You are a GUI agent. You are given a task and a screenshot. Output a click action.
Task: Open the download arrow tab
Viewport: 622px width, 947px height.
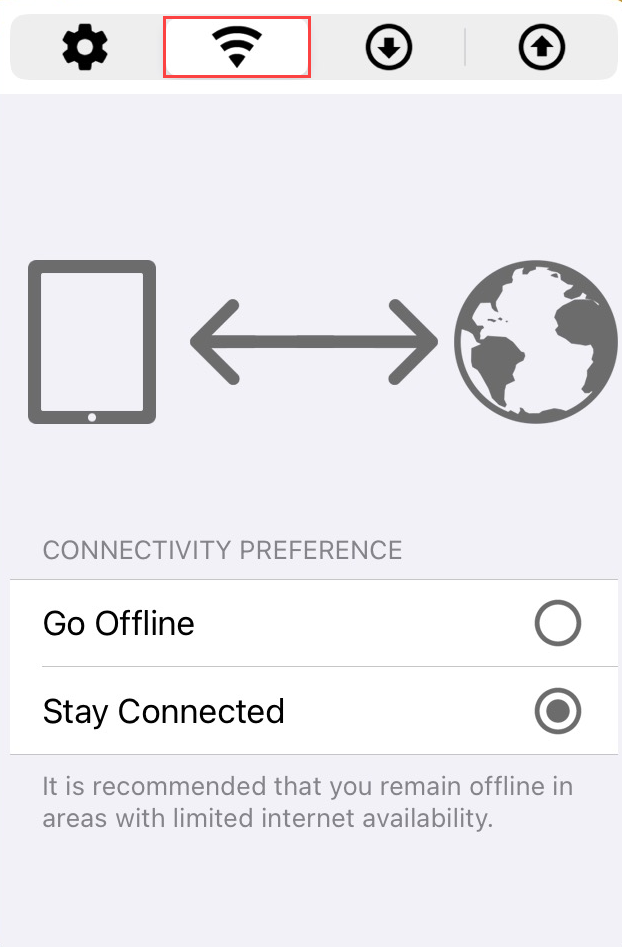click(x=389, y=47)
